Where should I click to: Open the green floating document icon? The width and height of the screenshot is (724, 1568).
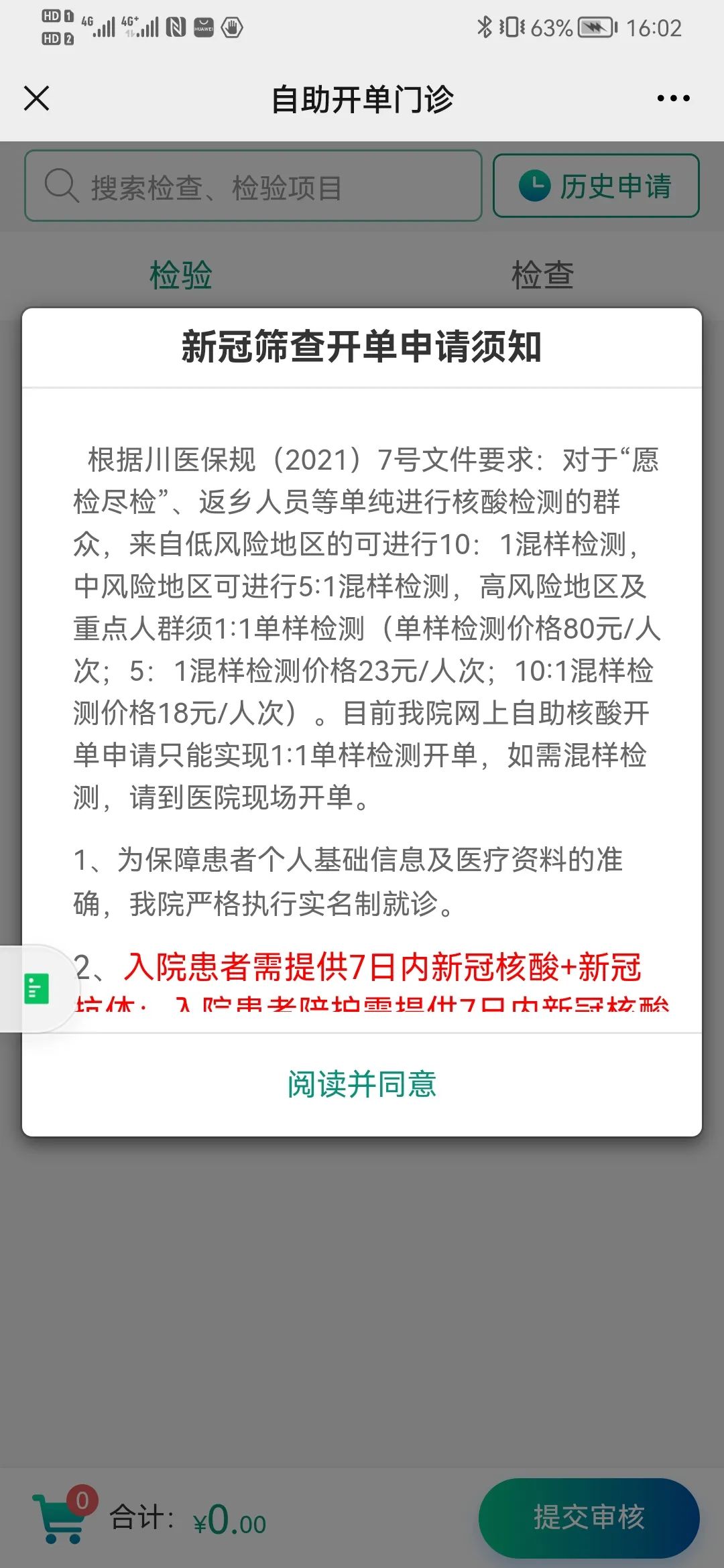tap(36, 988)
